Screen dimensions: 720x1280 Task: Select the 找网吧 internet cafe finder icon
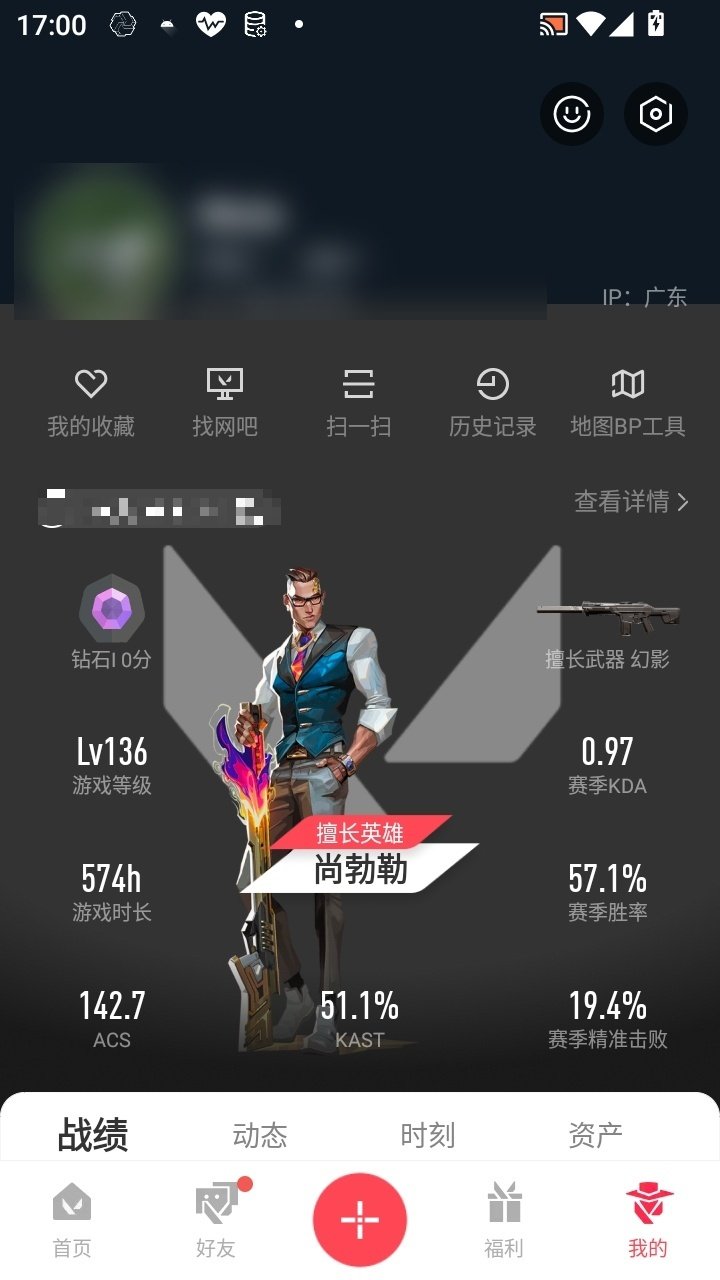(226, 382)
